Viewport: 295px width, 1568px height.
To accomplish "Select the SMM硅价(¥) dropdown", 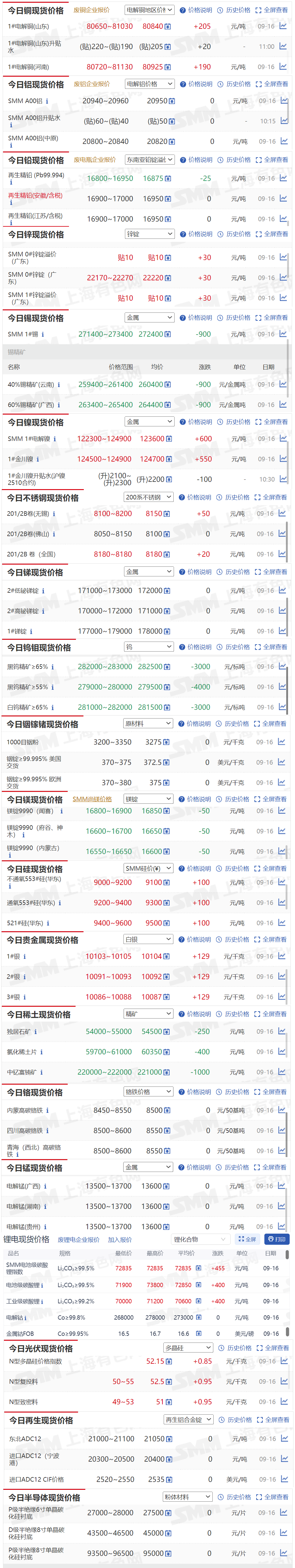I will (x=149, y=869).
